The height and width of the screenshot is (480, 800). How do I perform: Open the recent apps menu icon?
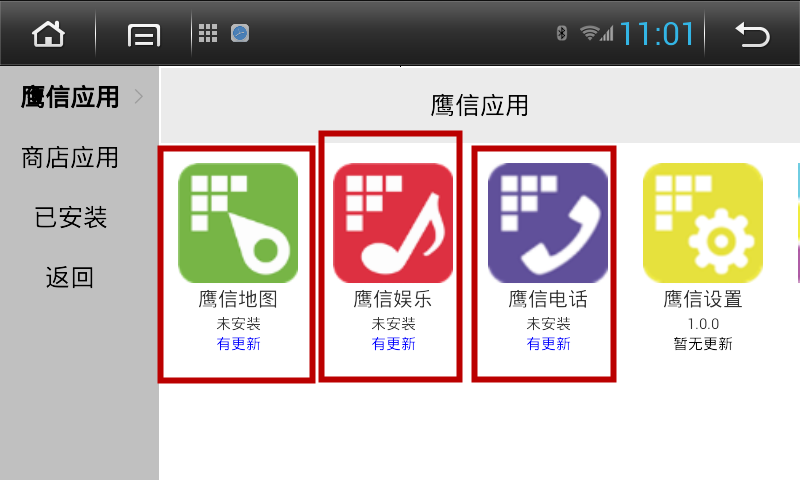pyautogui.click(x=143, y=36)
